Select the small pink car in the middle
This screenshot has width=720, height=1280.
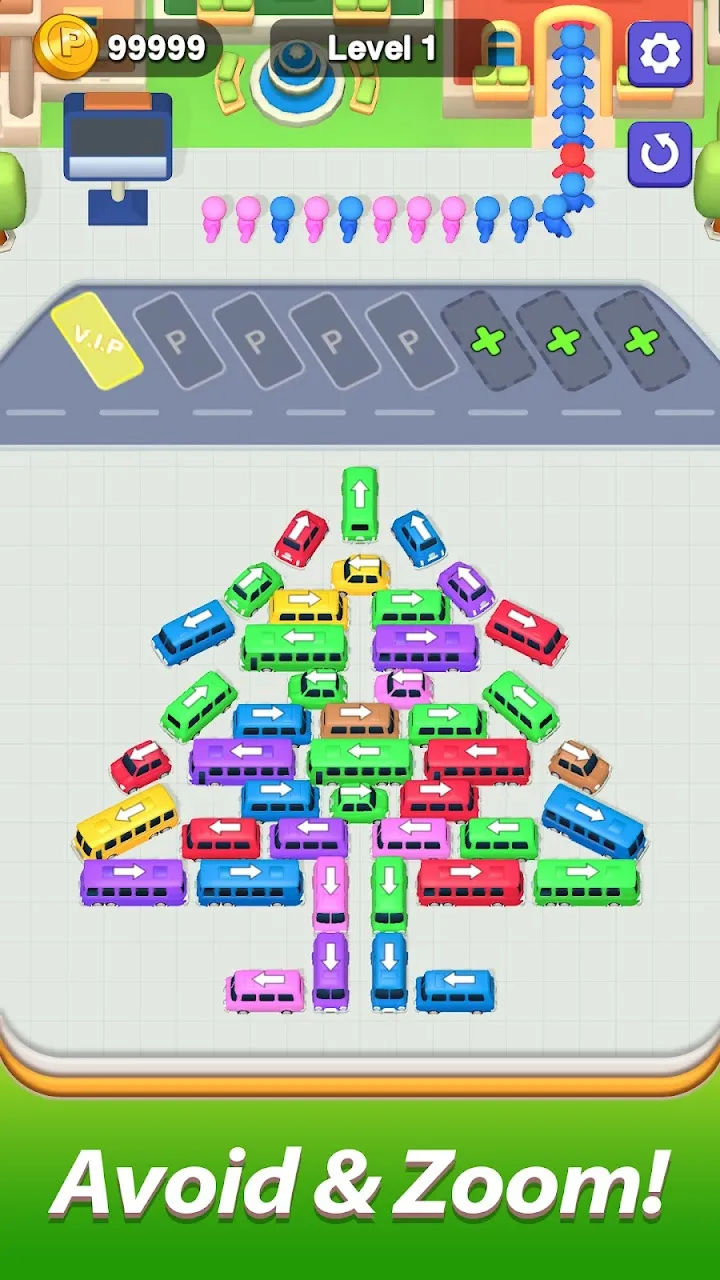click(x=404, y=686)
